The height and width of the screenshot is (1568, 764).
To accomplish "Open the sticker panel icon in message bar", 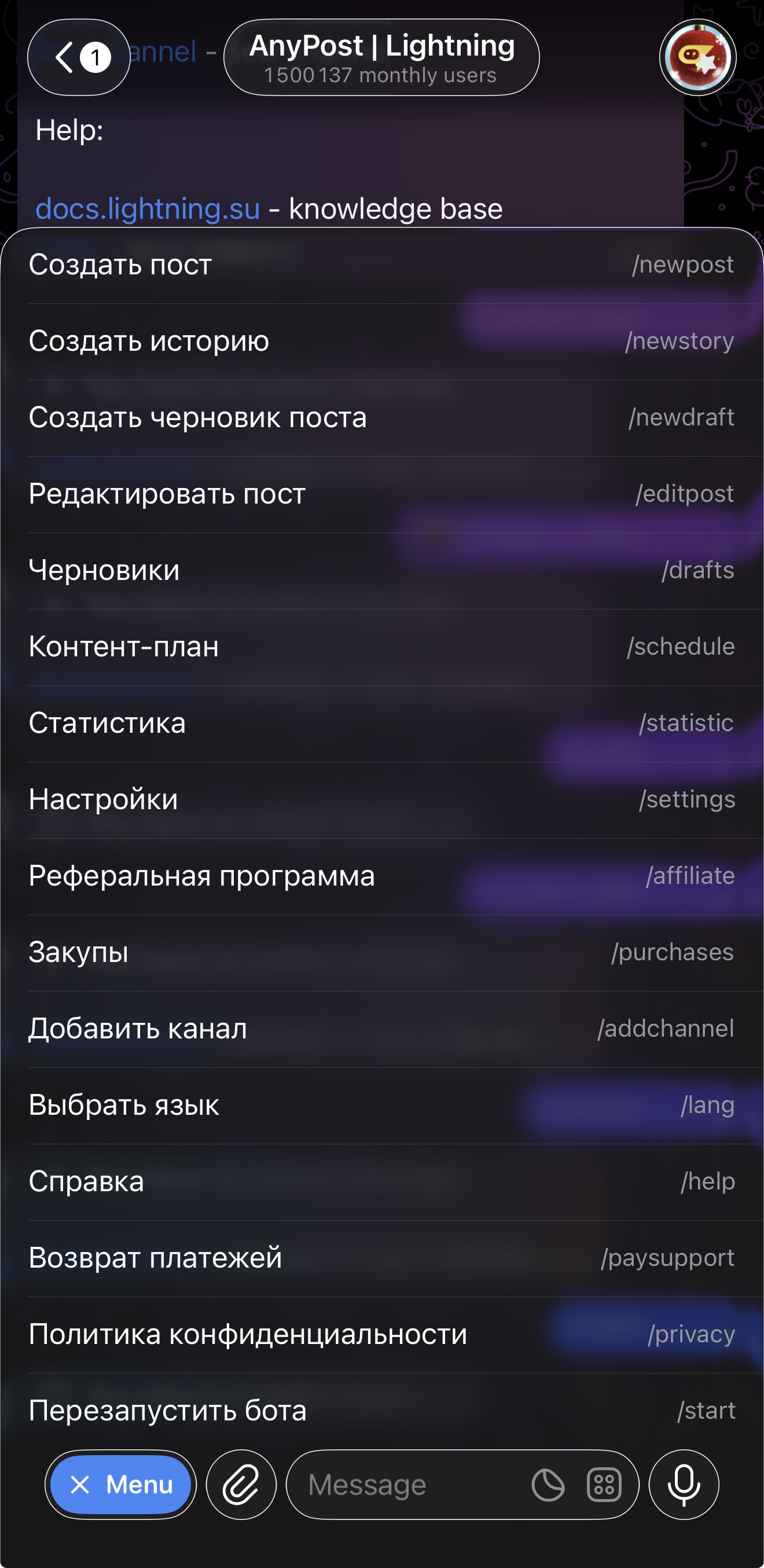I will pyautogui.click(x=548, y=1484).
